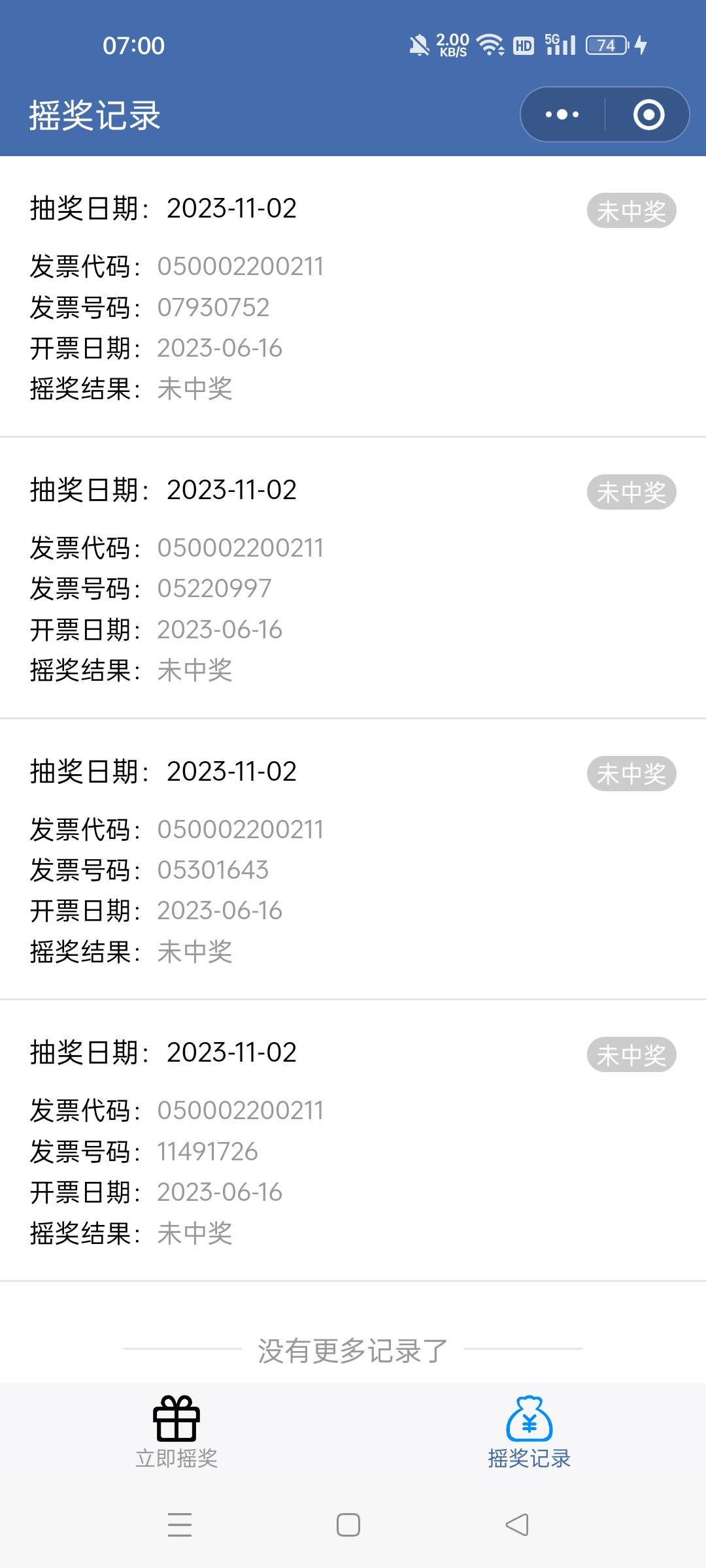Open lottery record with invoice number 07930752
The height and width of the screenshot is (1568, 706).
[x=353, y=297]
